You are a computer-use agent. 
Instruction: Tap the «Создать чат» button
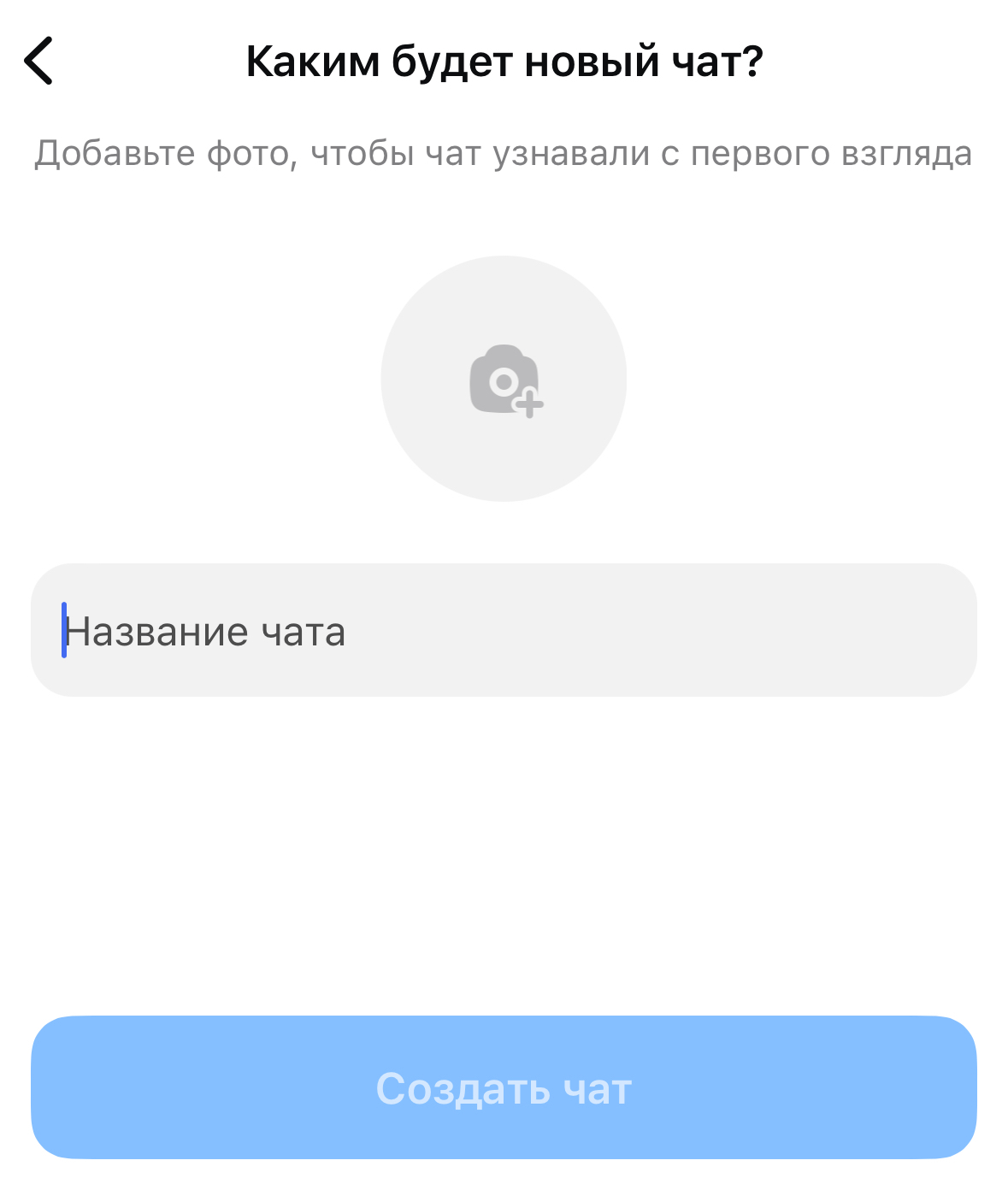tap(504, 1087)
